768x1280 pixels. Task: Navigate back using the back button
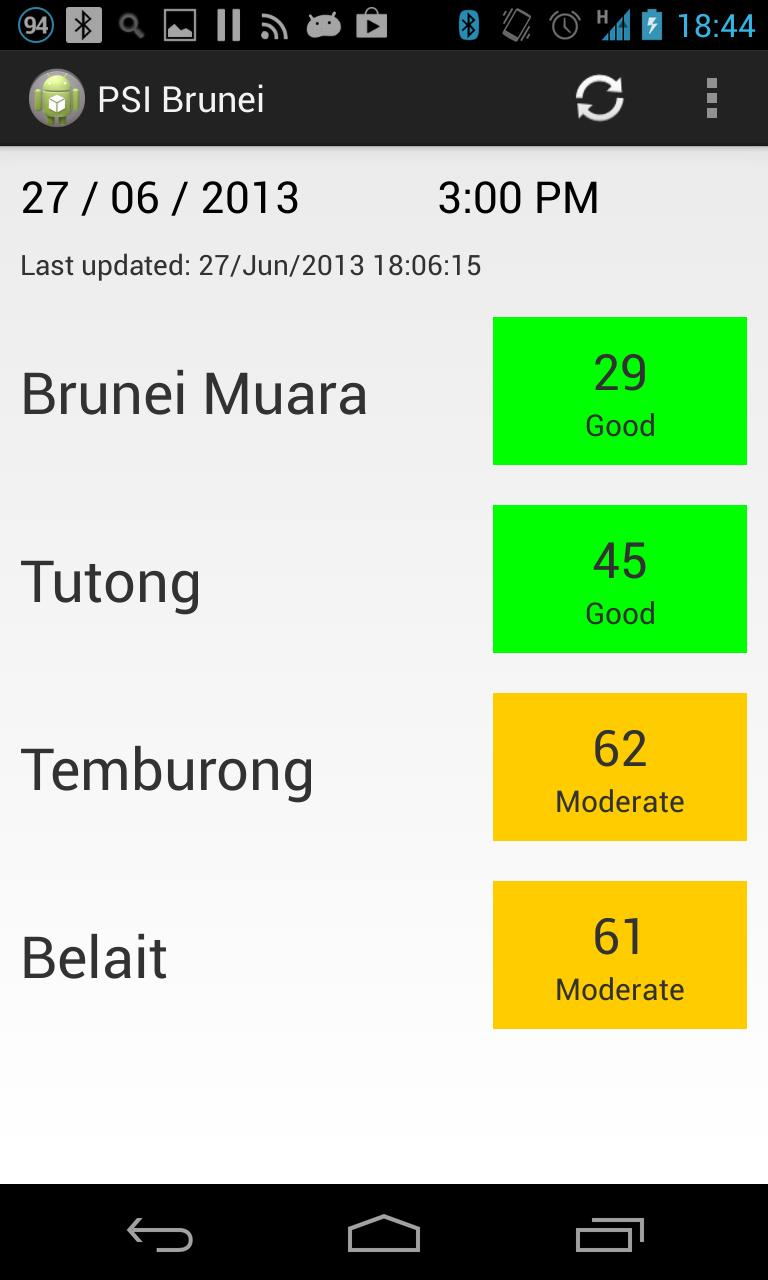pyautogui.click(x=160, y=1235)
